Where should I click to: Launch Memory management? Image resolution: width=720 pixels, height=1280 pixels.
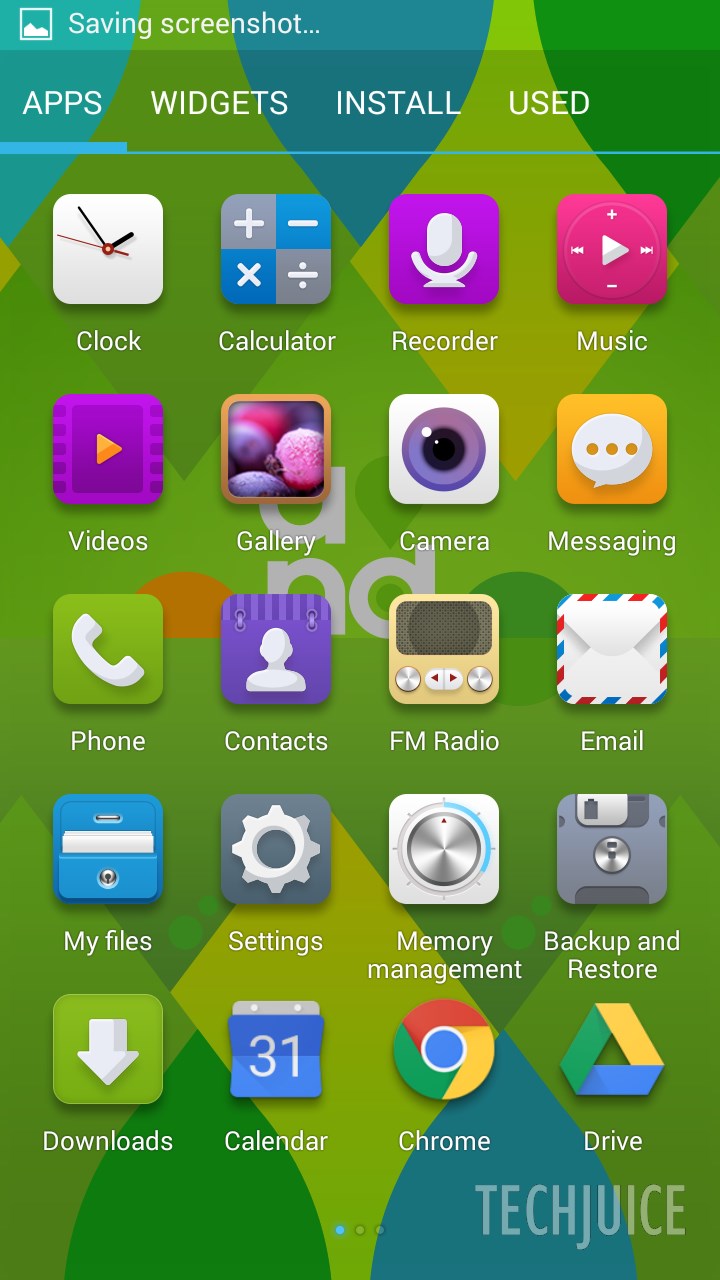click(x=444, y=849)
